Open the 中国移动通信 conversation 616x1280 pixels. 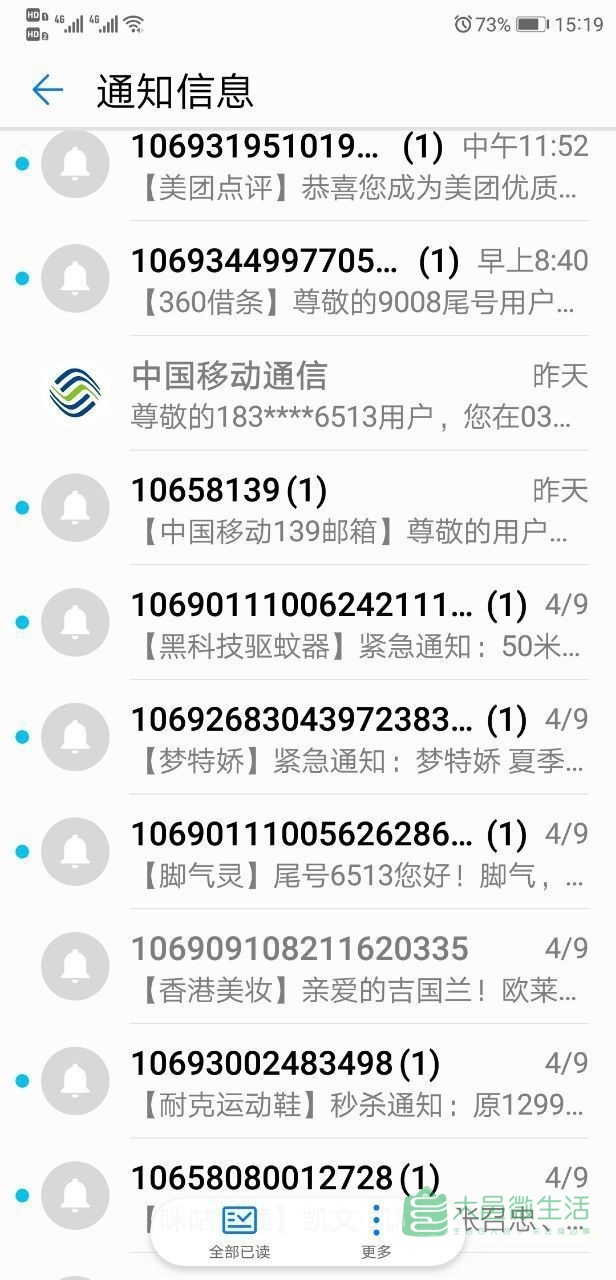tap(308, 393)
